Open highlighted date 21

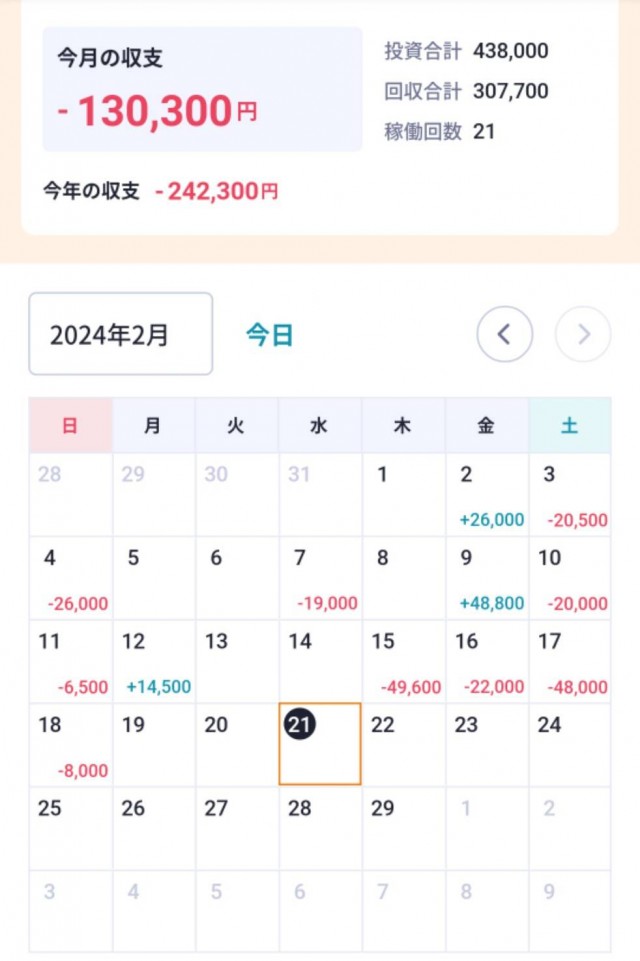click(319, 744)
